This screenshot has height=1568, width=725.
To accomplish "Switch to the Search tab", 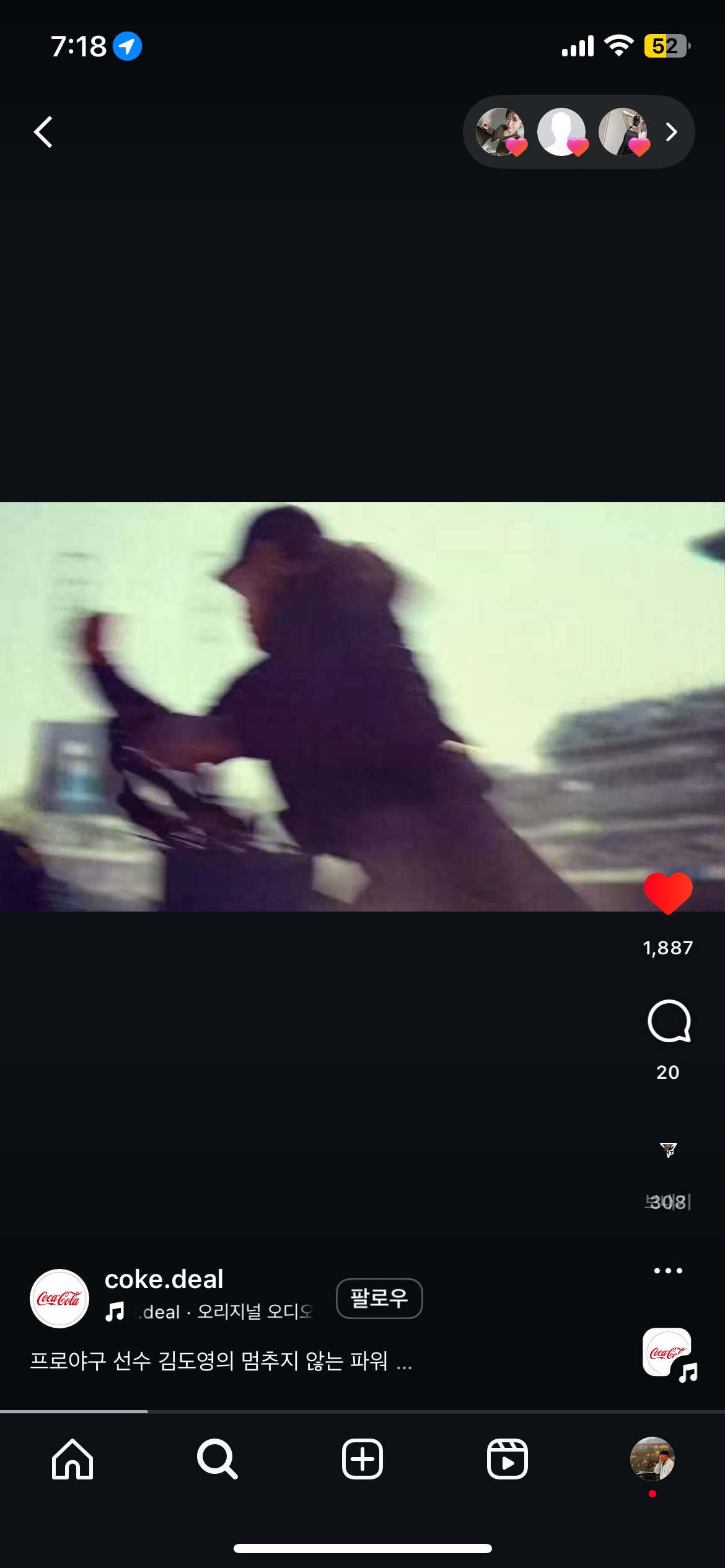I will point(217,1459).
